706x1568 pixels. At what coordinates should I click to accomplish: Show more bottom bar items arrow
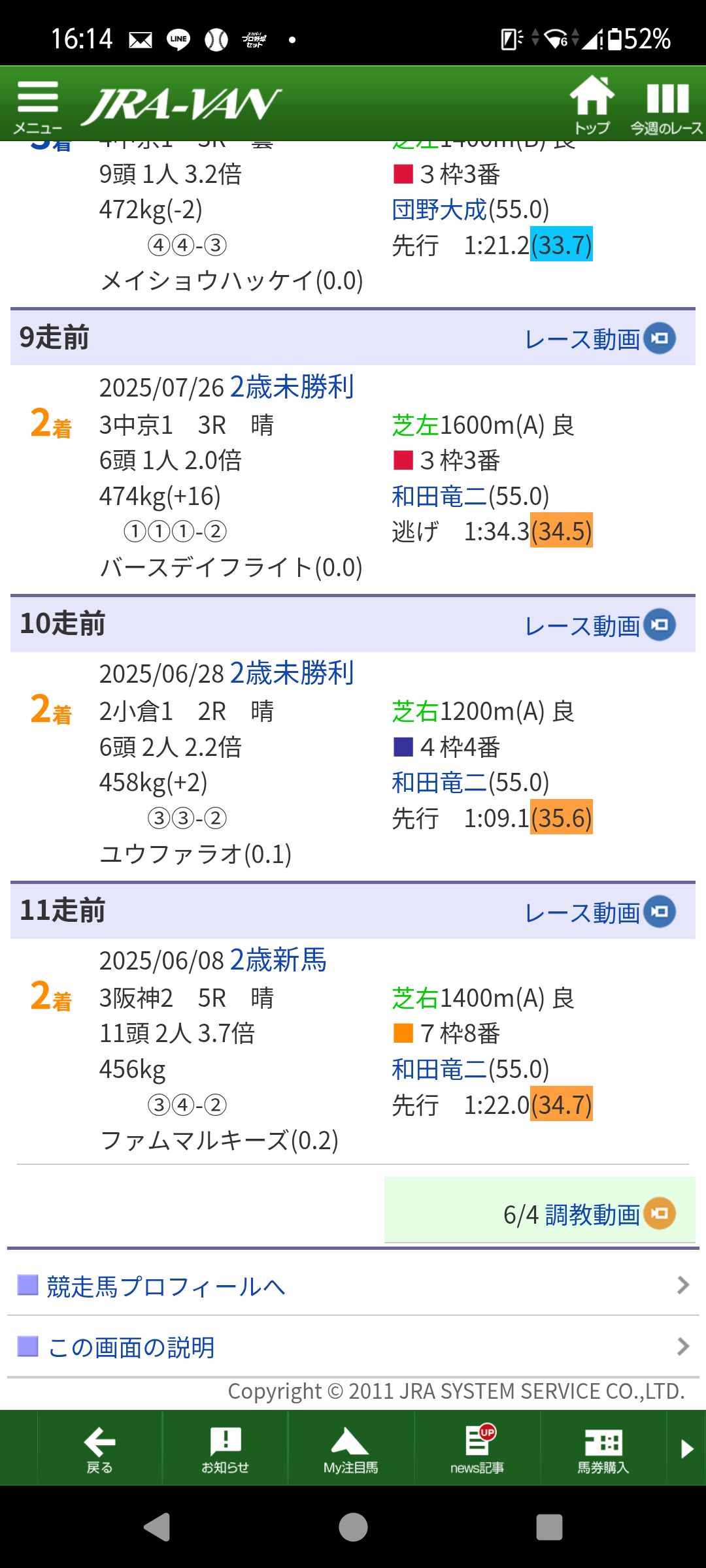click(x=686, y=1448)
